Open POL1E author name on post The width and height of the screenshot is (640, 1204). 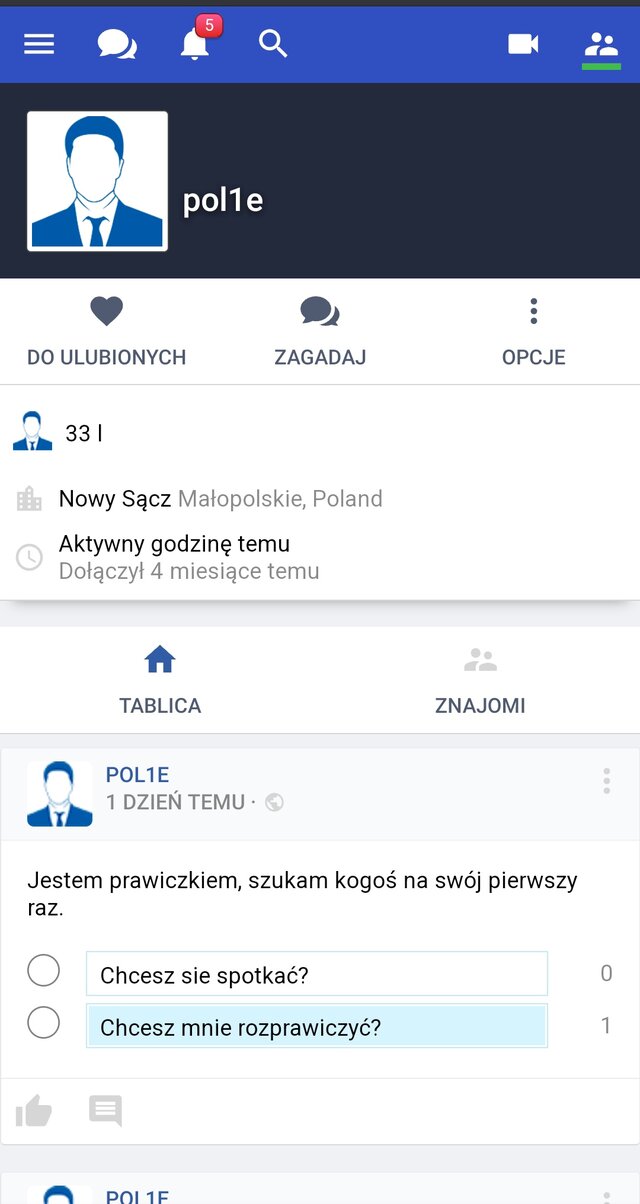tap(138, 775)
